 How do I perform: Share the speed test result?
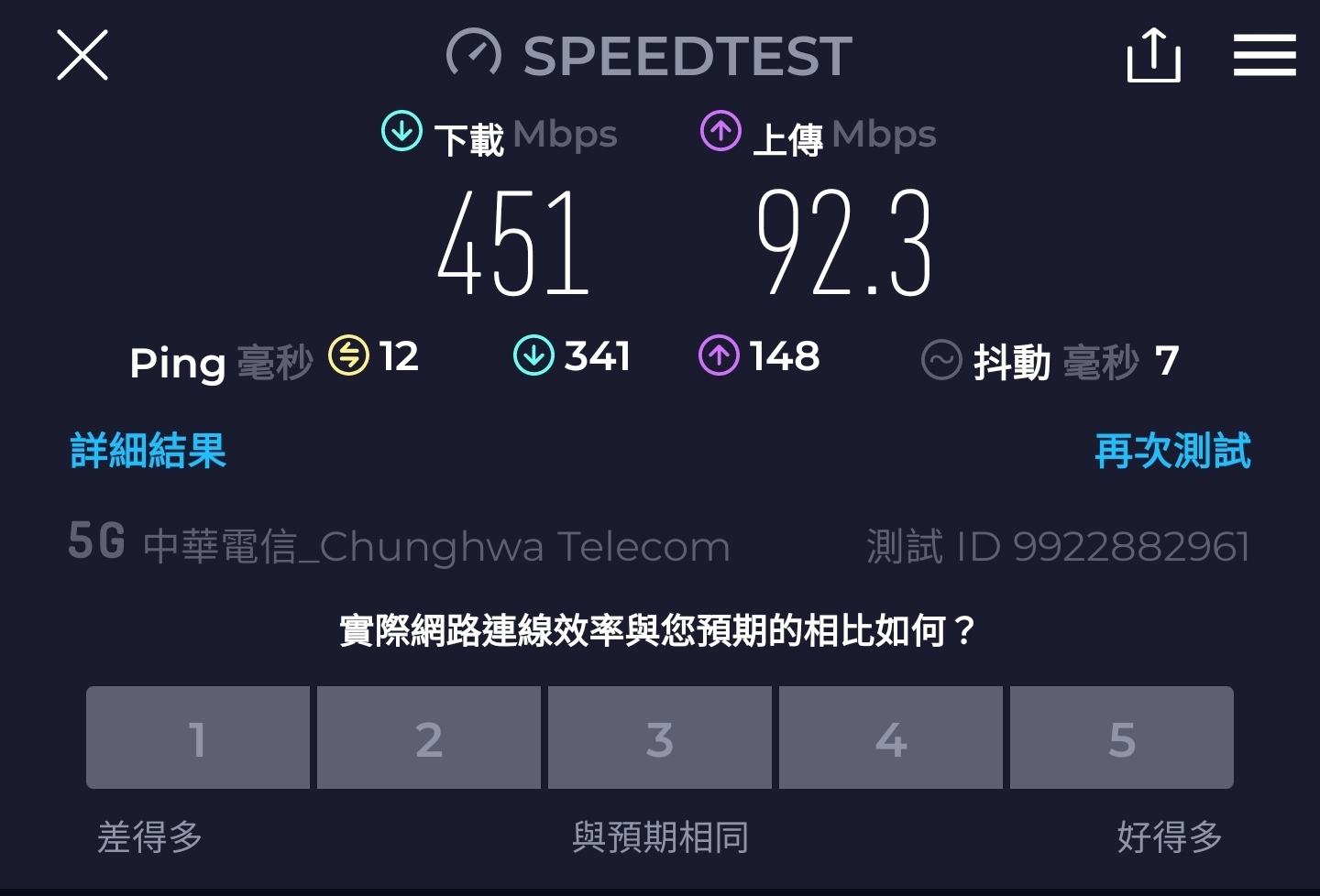(1153, 55)
